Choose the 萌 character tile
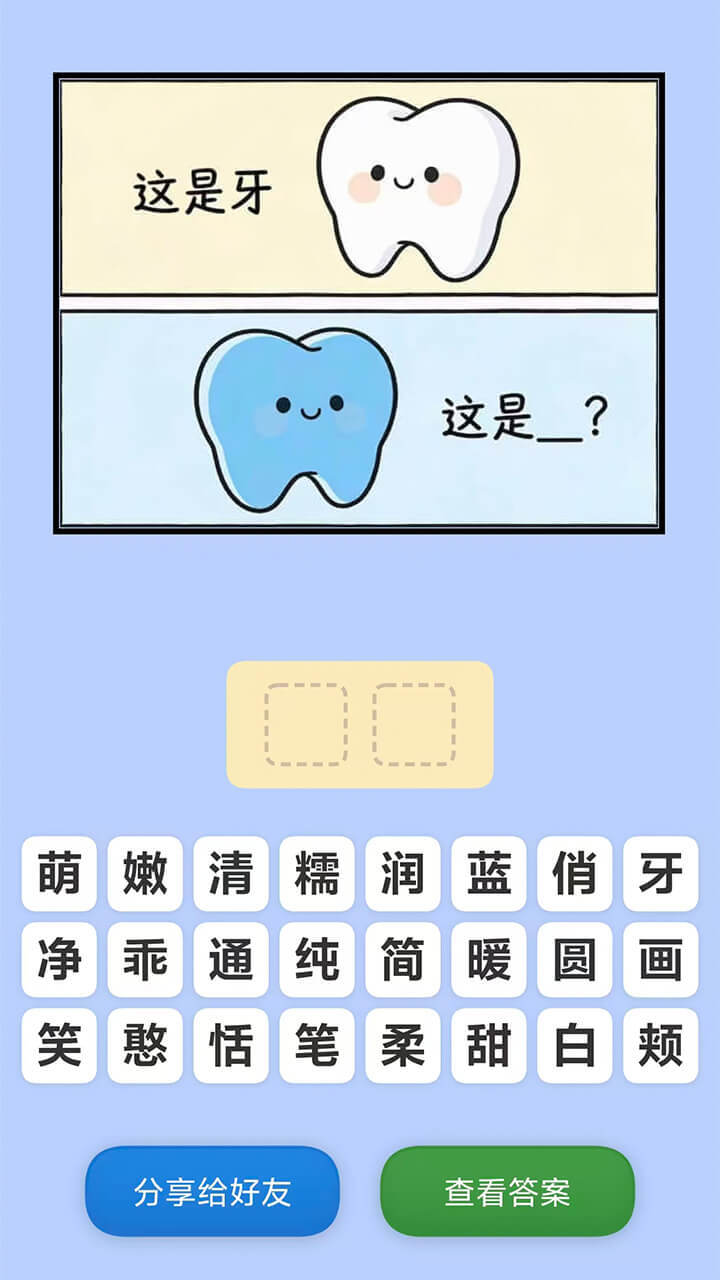Screen dimensions: 720x1280 (59, 874)
